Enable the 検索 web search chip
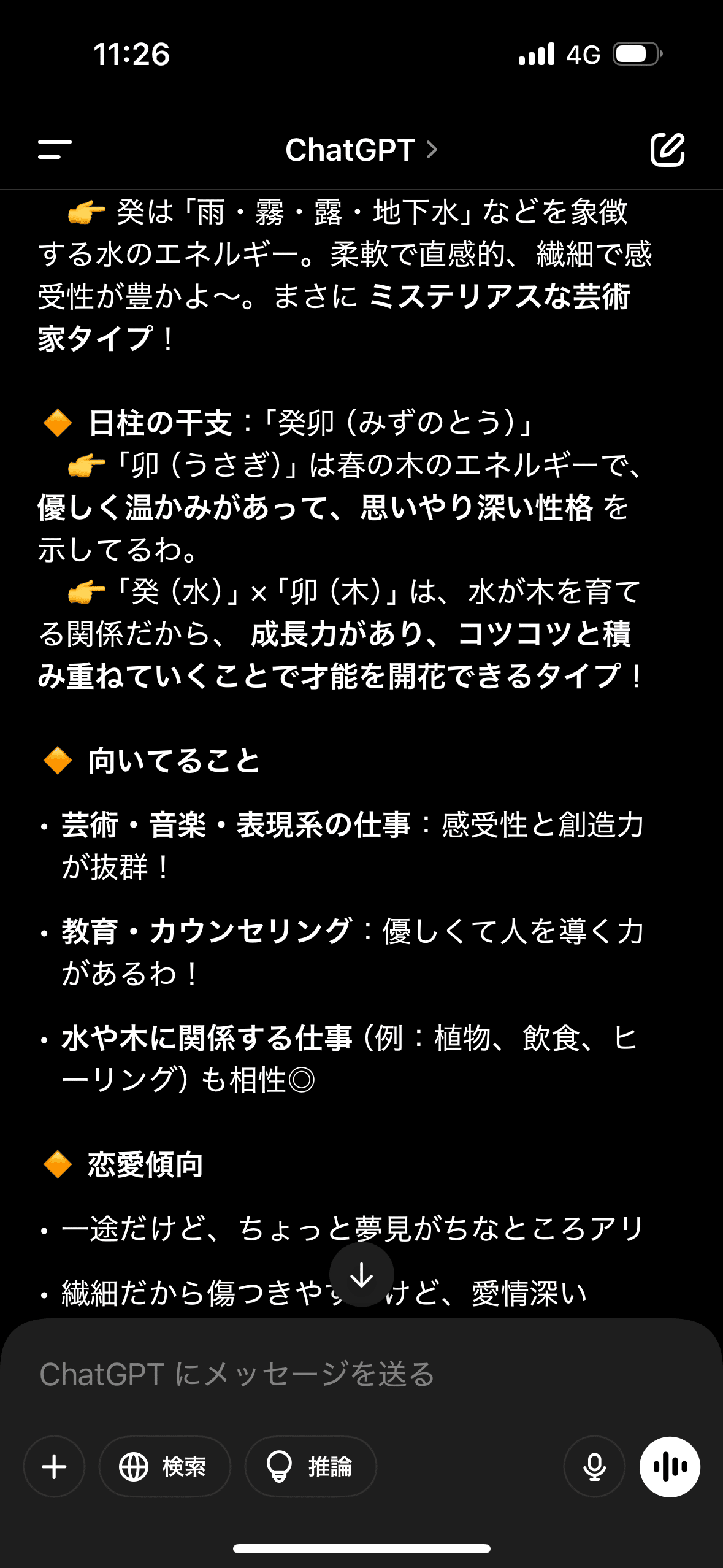This screenshot has height=1568, width=723. click(x=164, y=1467)
